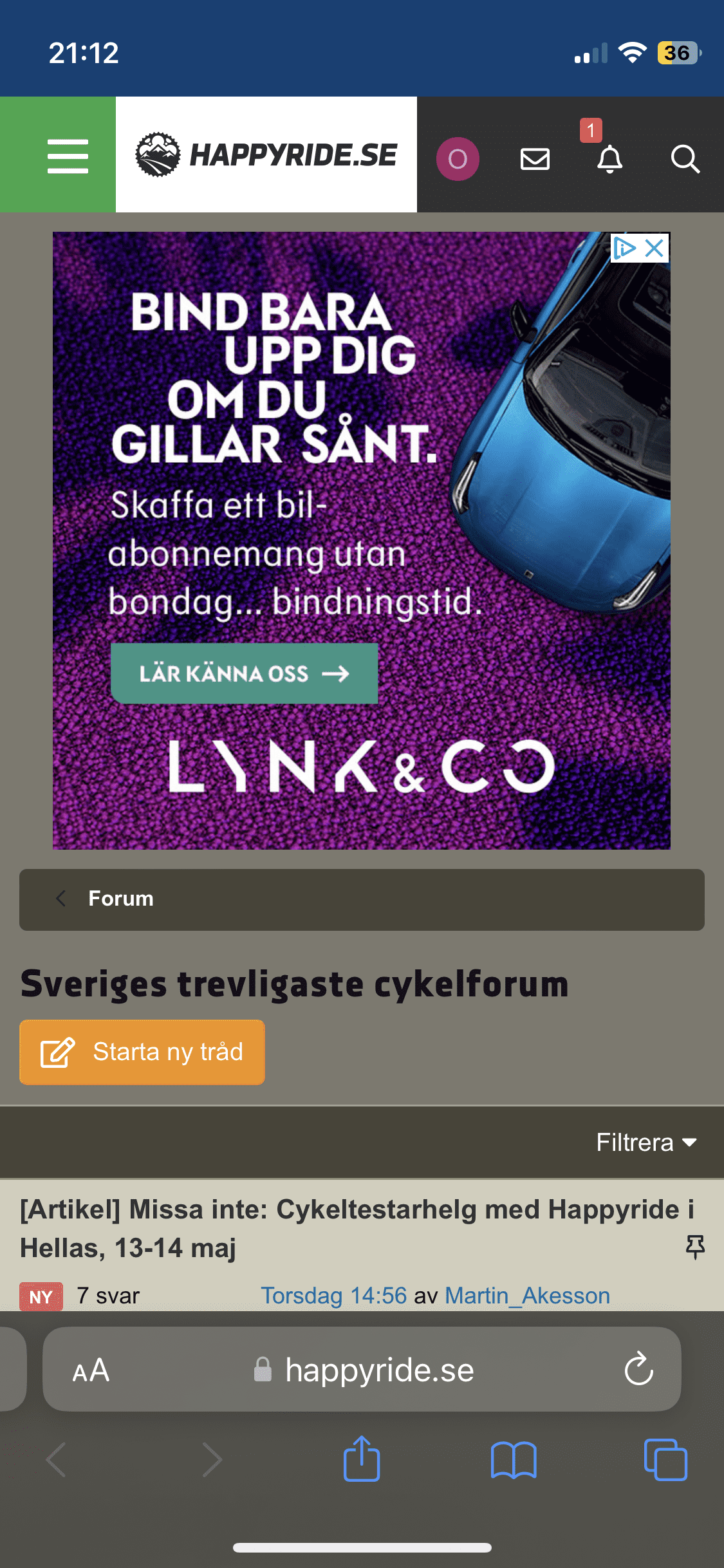This screenshot has height=1568, width=724.
Task: Open the hamburger menu
Action: tap(68, 156)
